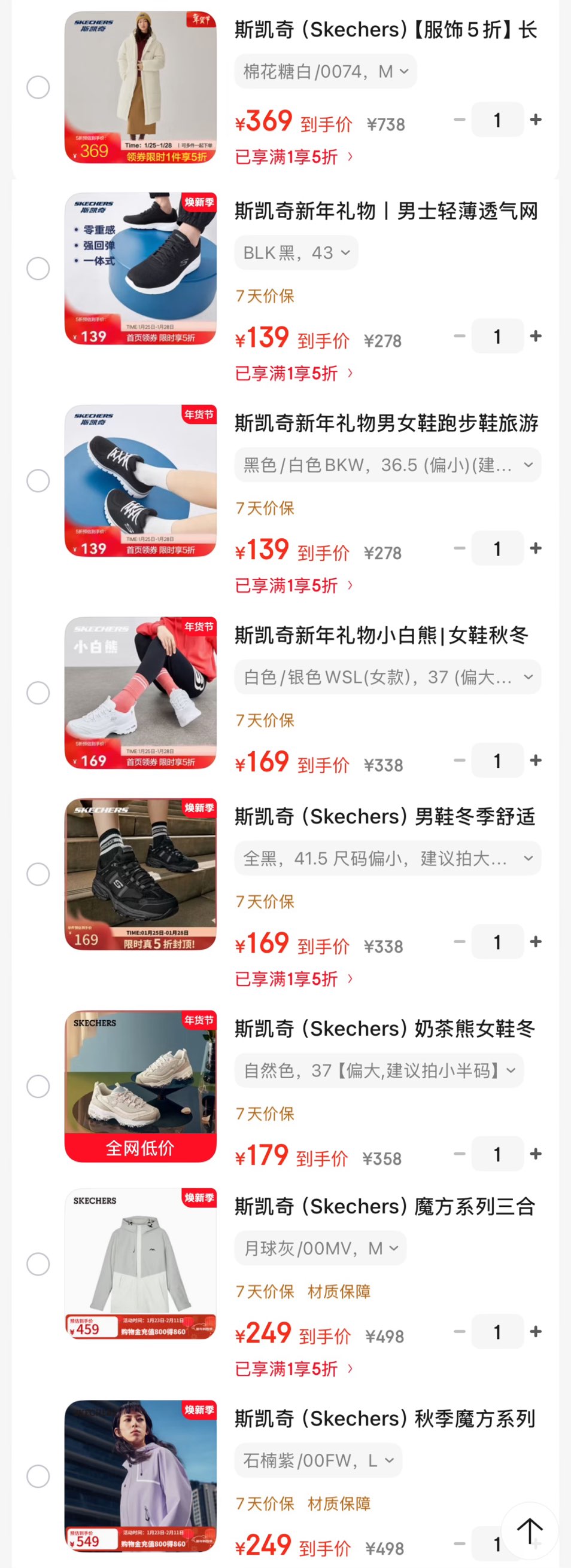Tick the 小白熊 women's shoe checkbox

coord(38,693)
